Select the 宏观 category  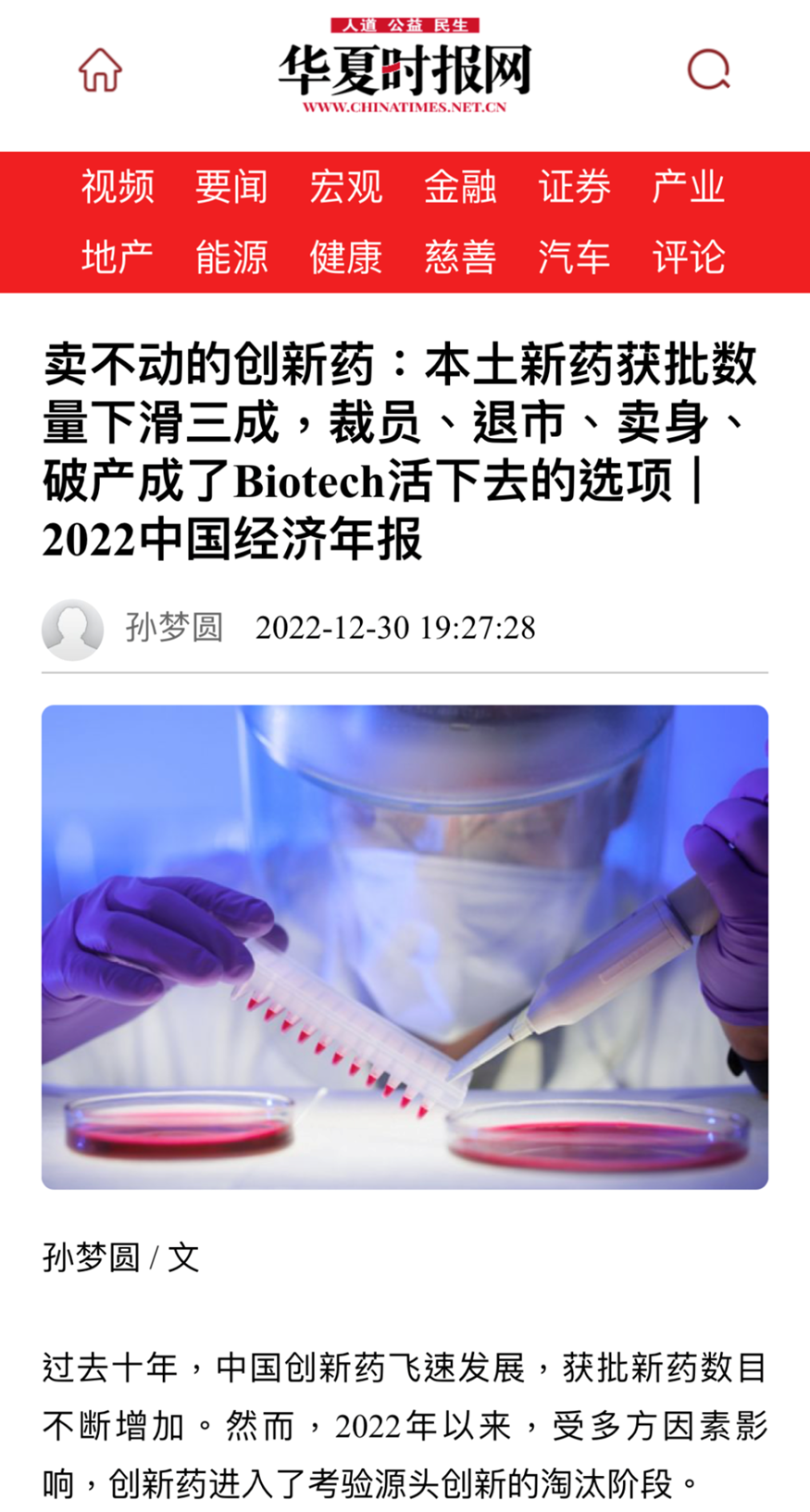(346, 187)
